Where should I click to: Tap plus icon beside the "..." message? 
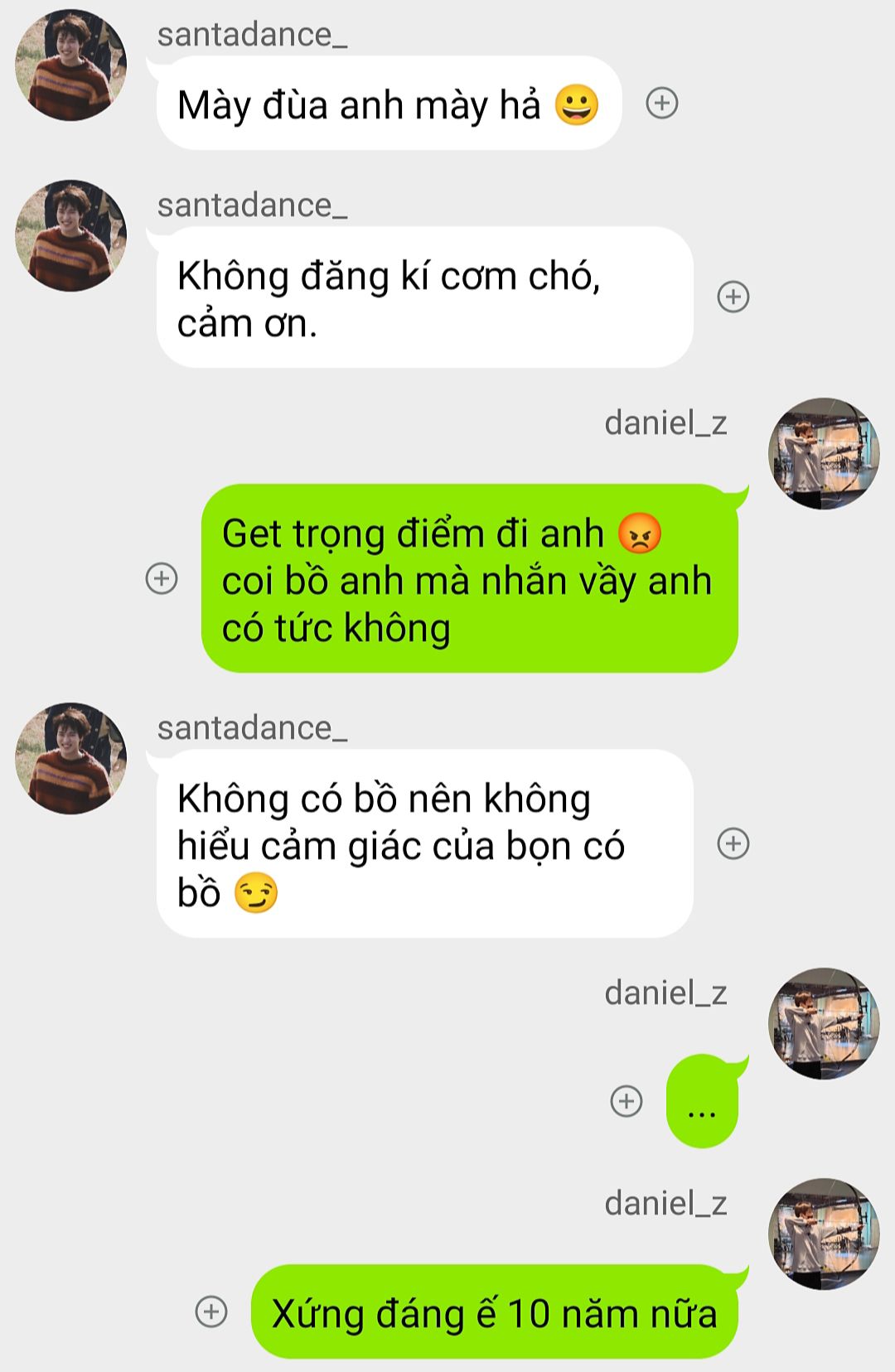[626, 1101]
